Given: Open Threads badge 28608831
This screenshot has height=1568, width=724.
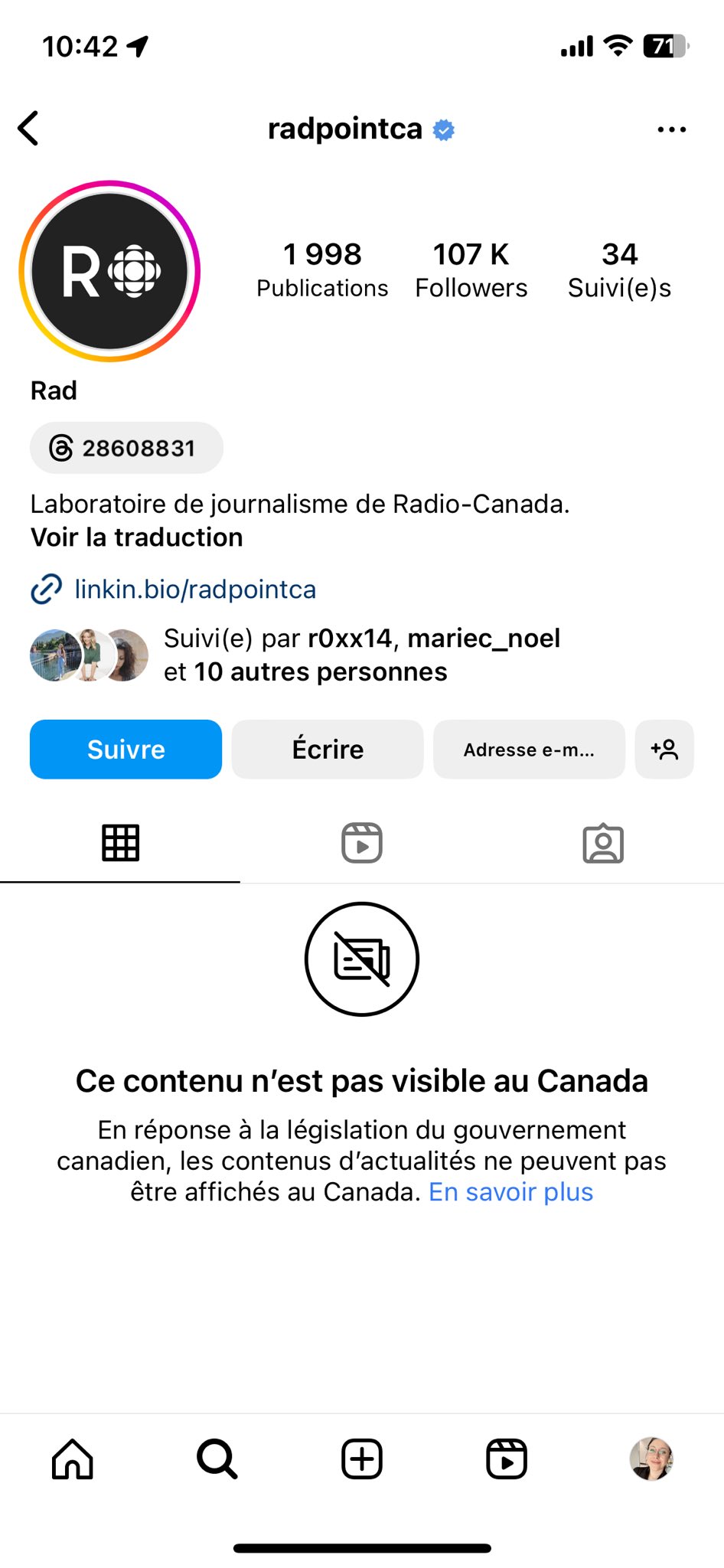Looking at the screenshot, I should [x=126, y=448].
